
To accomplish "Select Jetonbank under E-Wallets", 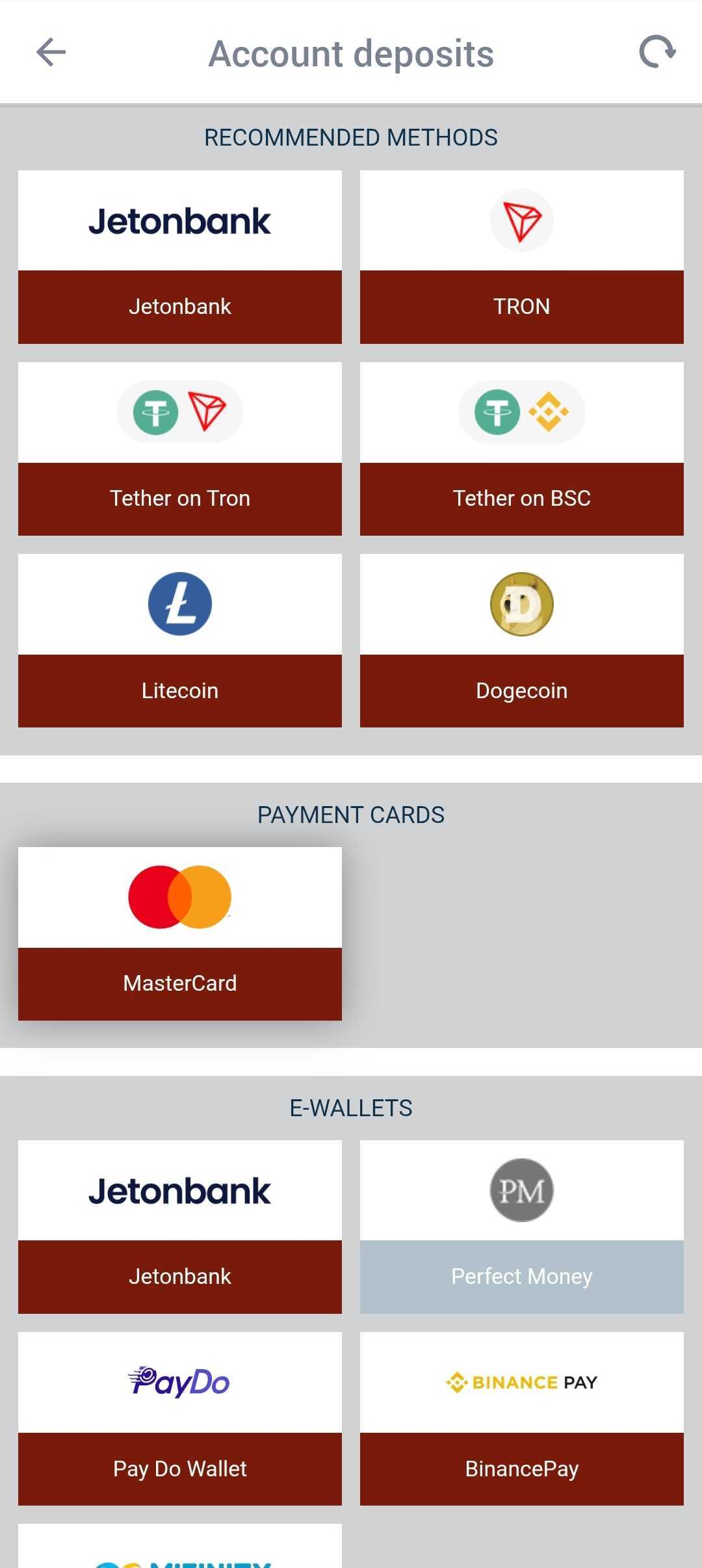I will point(180,1227).
